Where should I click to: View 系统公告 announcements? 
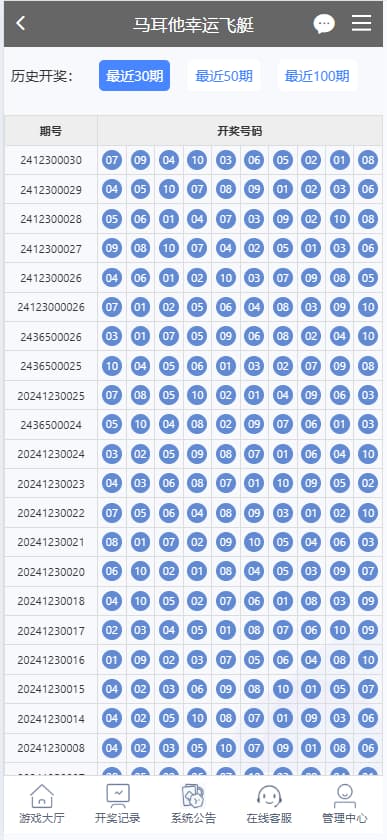point(194,804)
